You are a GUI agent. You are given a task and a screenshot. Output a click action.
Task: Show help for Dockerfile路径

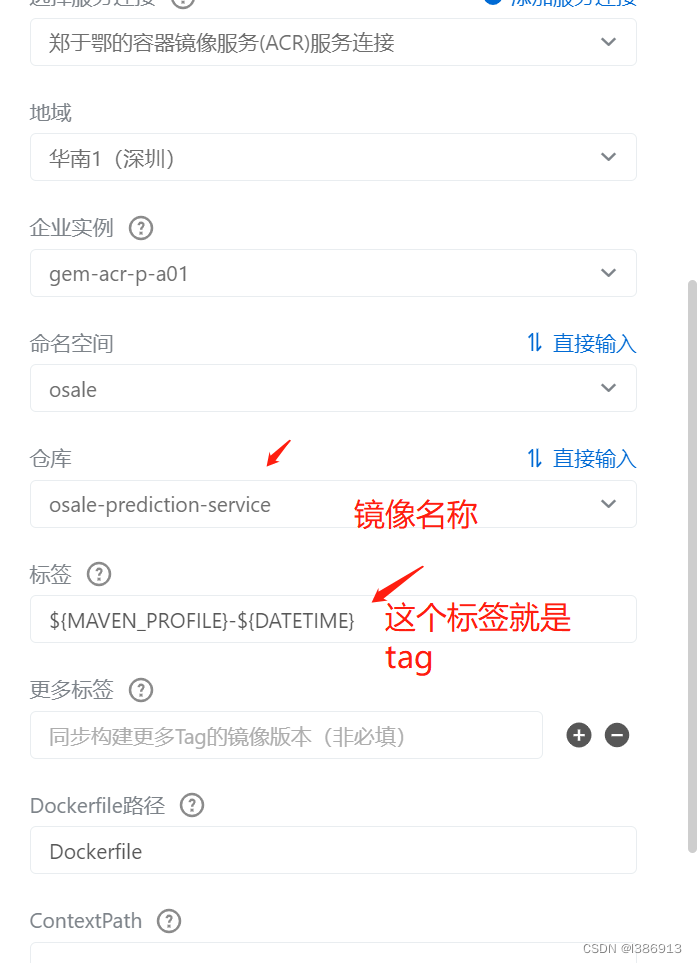coord(192,805)
